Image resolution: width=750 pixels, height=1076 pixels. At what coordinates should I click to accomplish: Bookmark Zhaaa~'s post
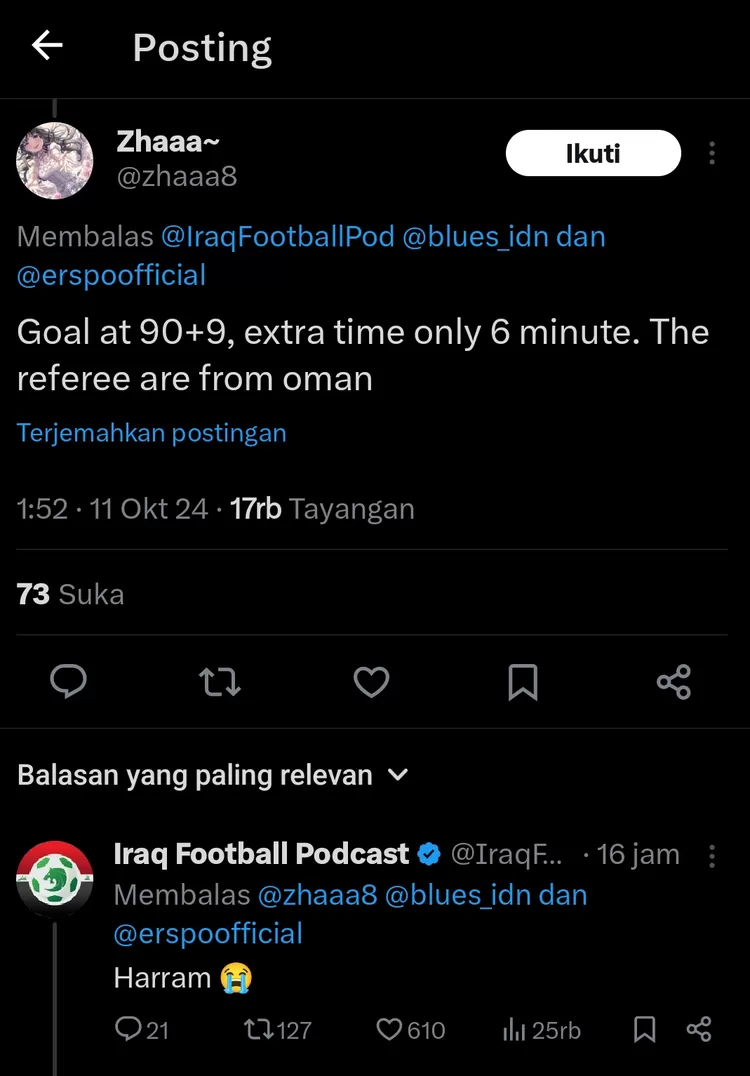pyautogui.click(x=522, y=682)
